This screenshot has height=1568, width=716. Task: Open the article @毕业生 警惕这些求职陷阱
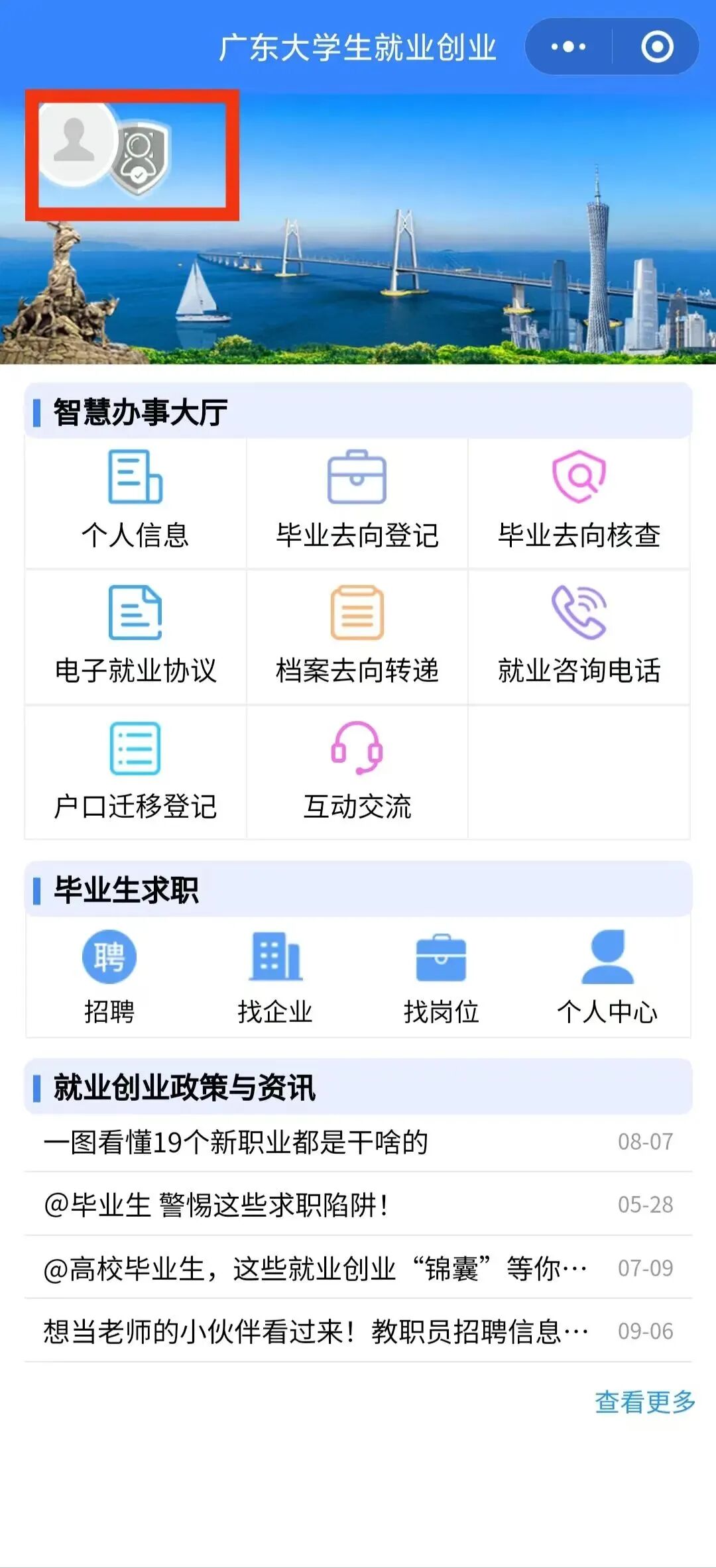[x=216, y=1205]
